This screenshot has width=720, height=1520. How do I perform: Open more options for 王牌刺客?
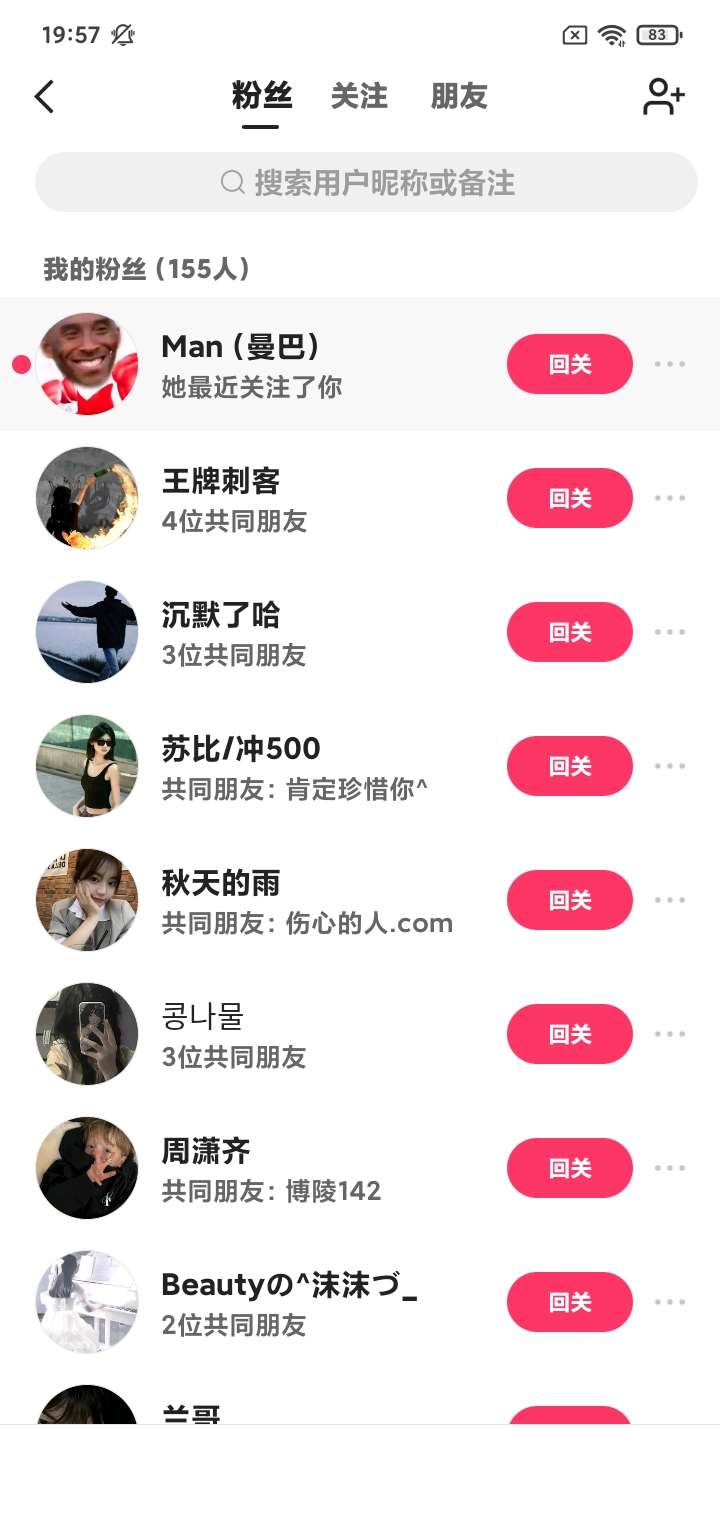[x=670, y=498]
